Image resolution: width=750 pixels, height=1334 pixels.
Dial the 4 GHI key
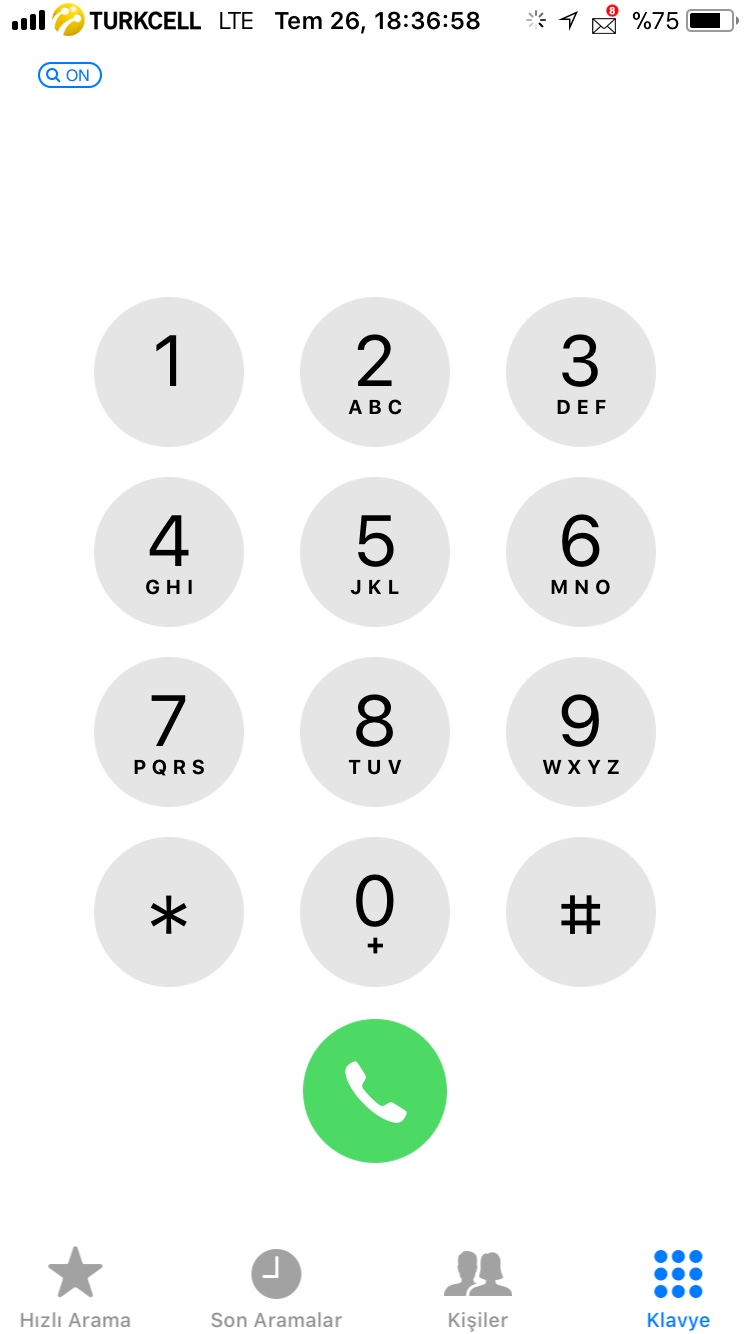pyautogui.click(x=169, y=552)
